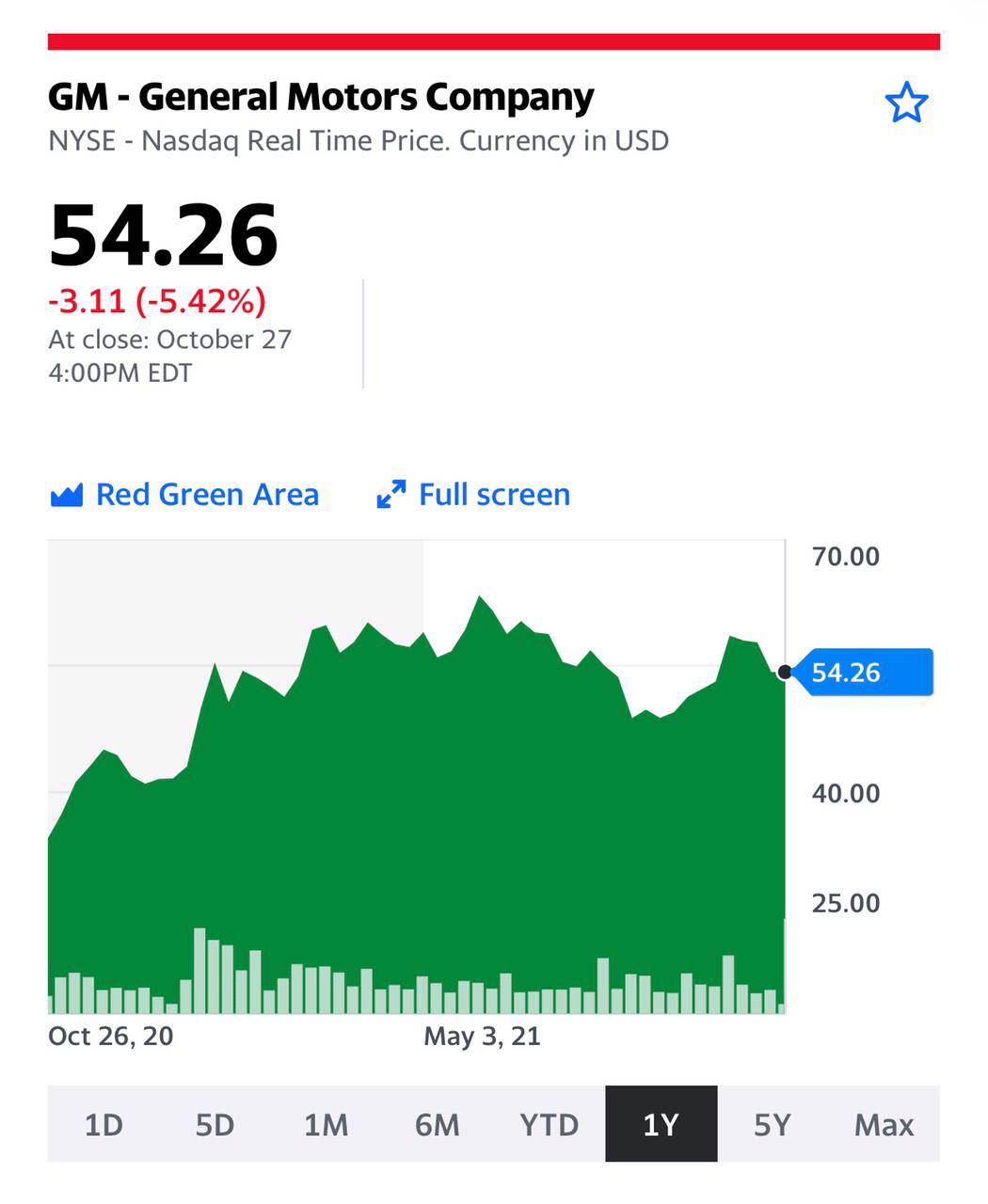Open the chart in full screen
Screen dimensions: 988x1204
(x=473, y=495)
